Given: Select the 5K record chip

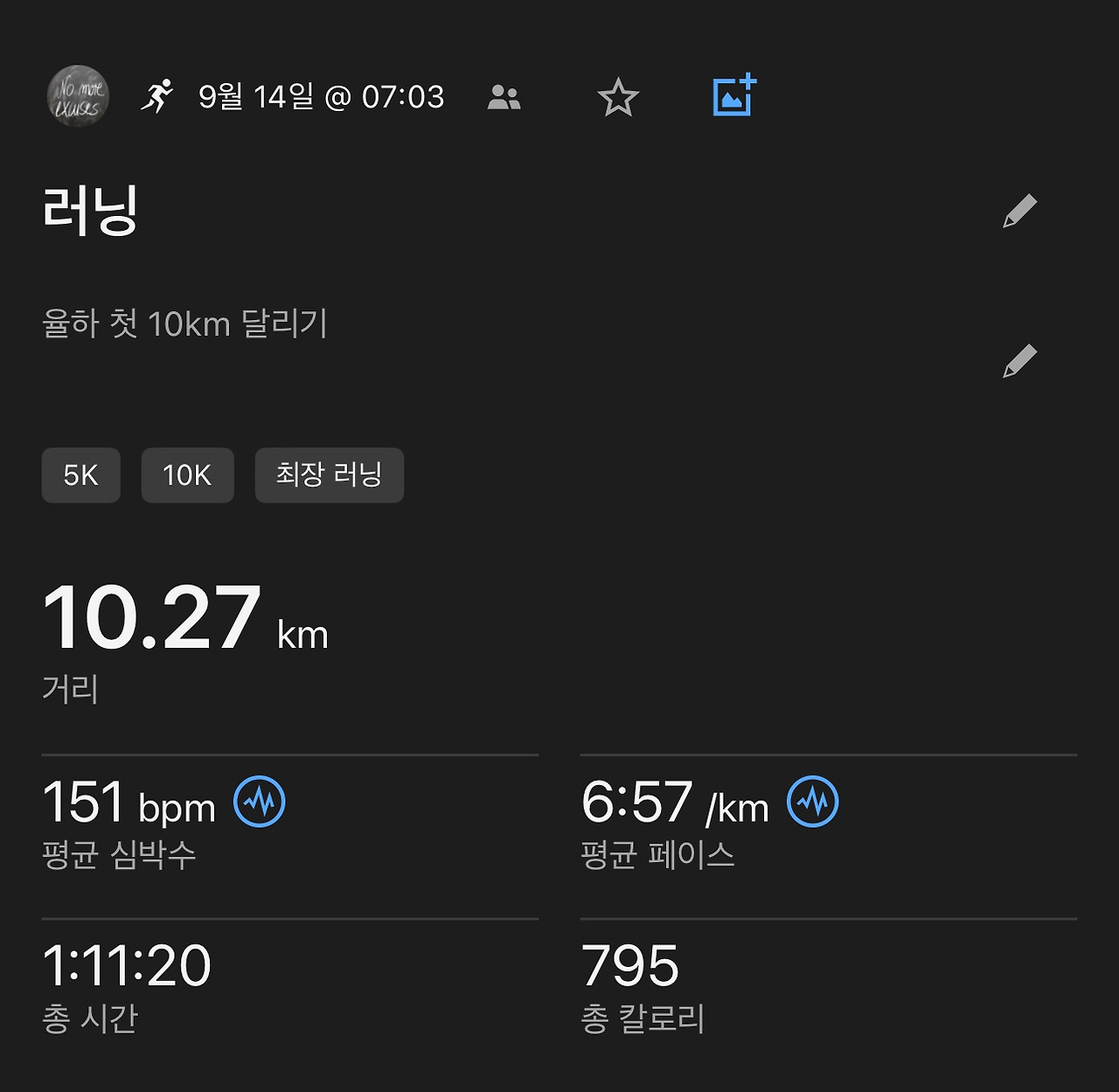Looking at the screenshot, I should [80, 475].
